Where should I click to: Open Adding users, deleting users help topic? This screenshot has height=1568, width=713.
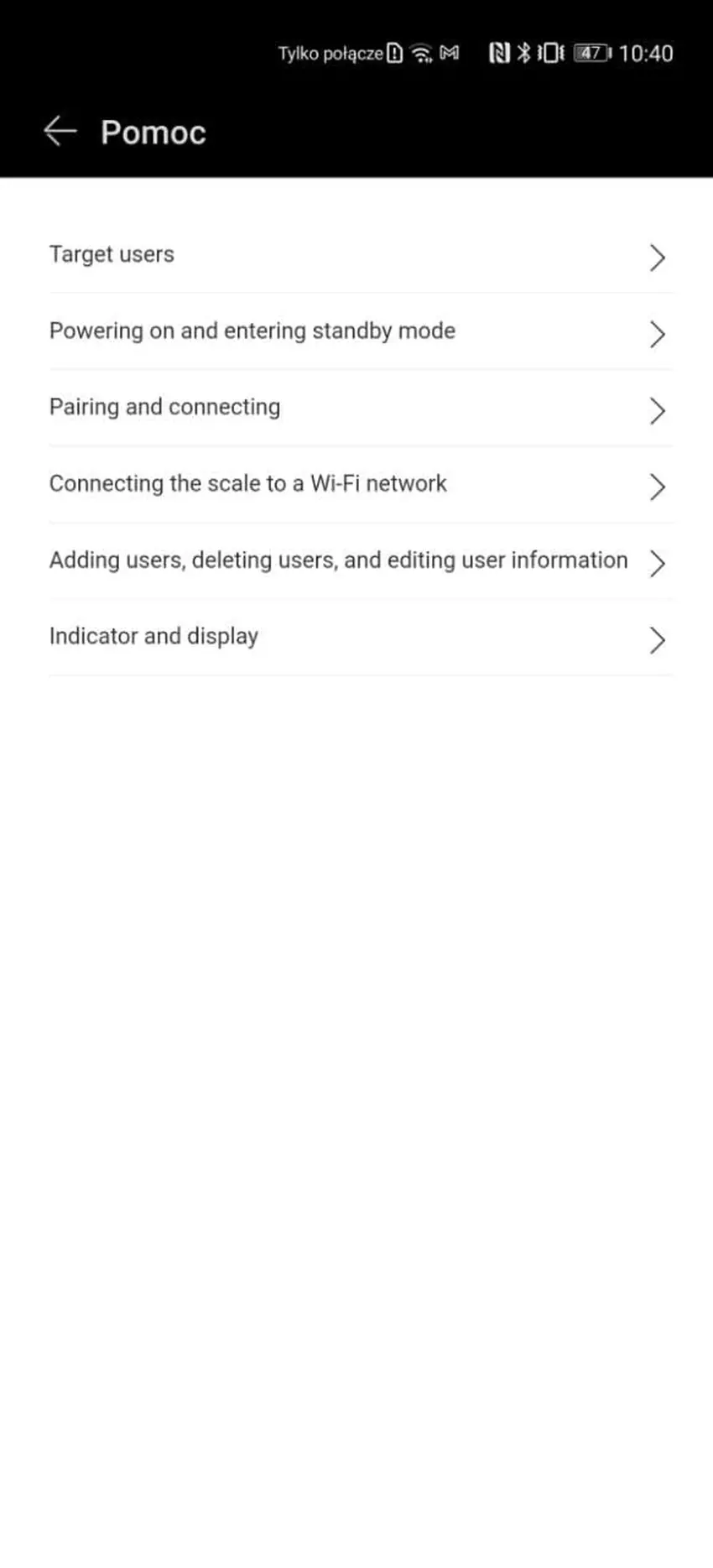[x=361, y=560]
